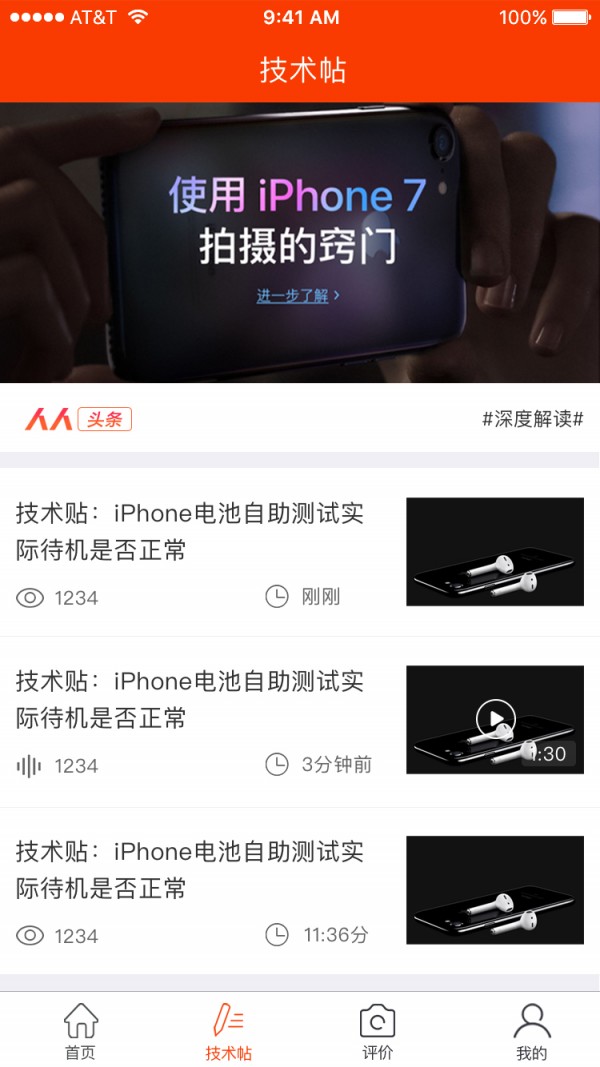Open the article posted 3分钟前
Screen dimensions: 600x1067
(x=190, y=700)
